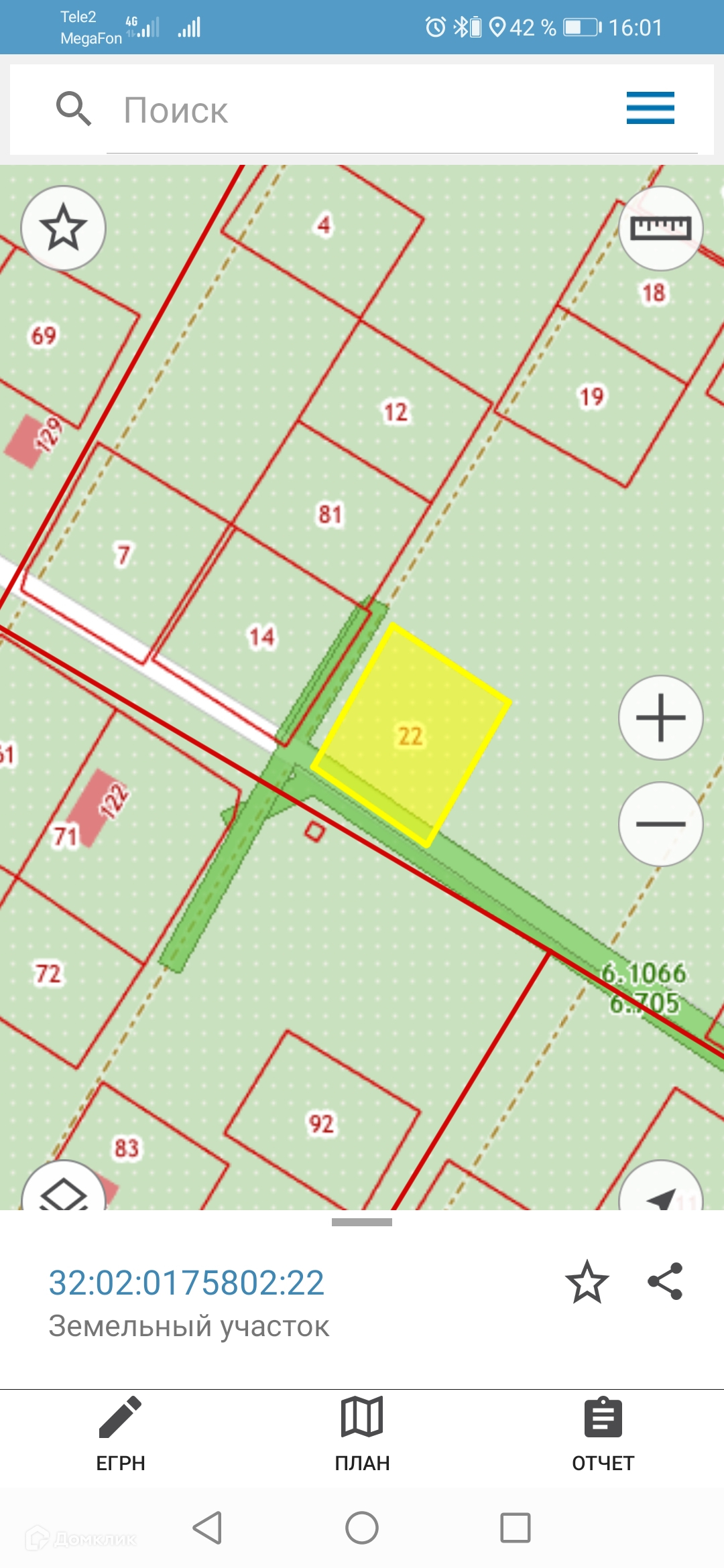Add parcel 32:02:0175802:22 to favorites

pos(587,1282)
